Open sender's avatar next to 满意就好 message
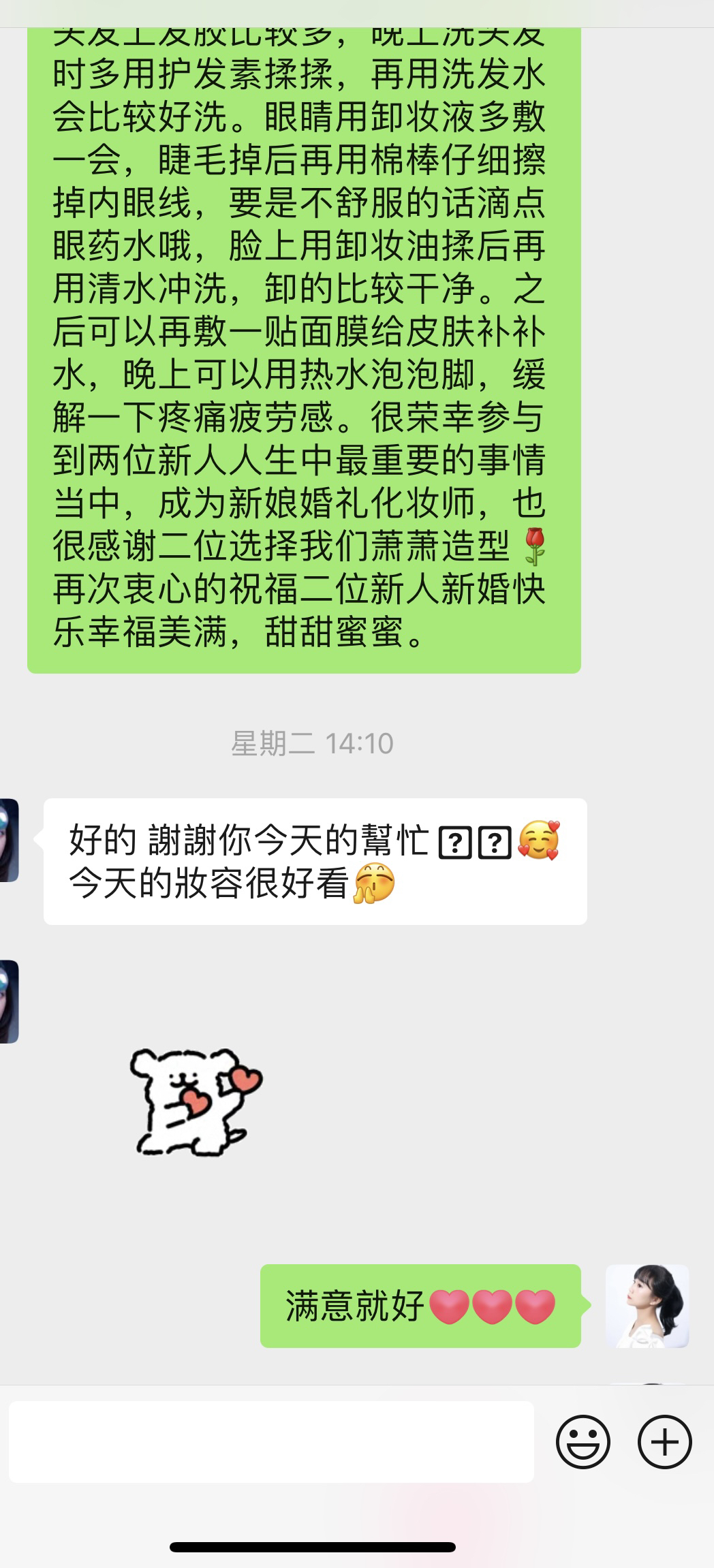Viewport: 714px width, 1568px height. tap(647, 1306)
